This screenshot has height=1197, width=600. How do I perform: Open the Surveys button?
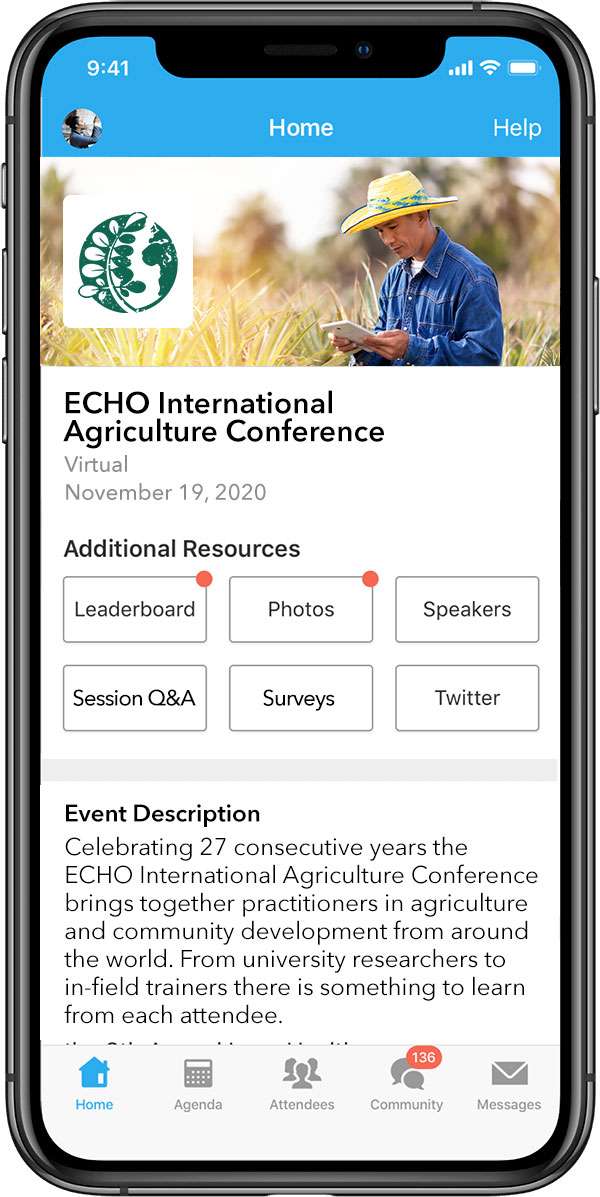(x=301, y=698)
